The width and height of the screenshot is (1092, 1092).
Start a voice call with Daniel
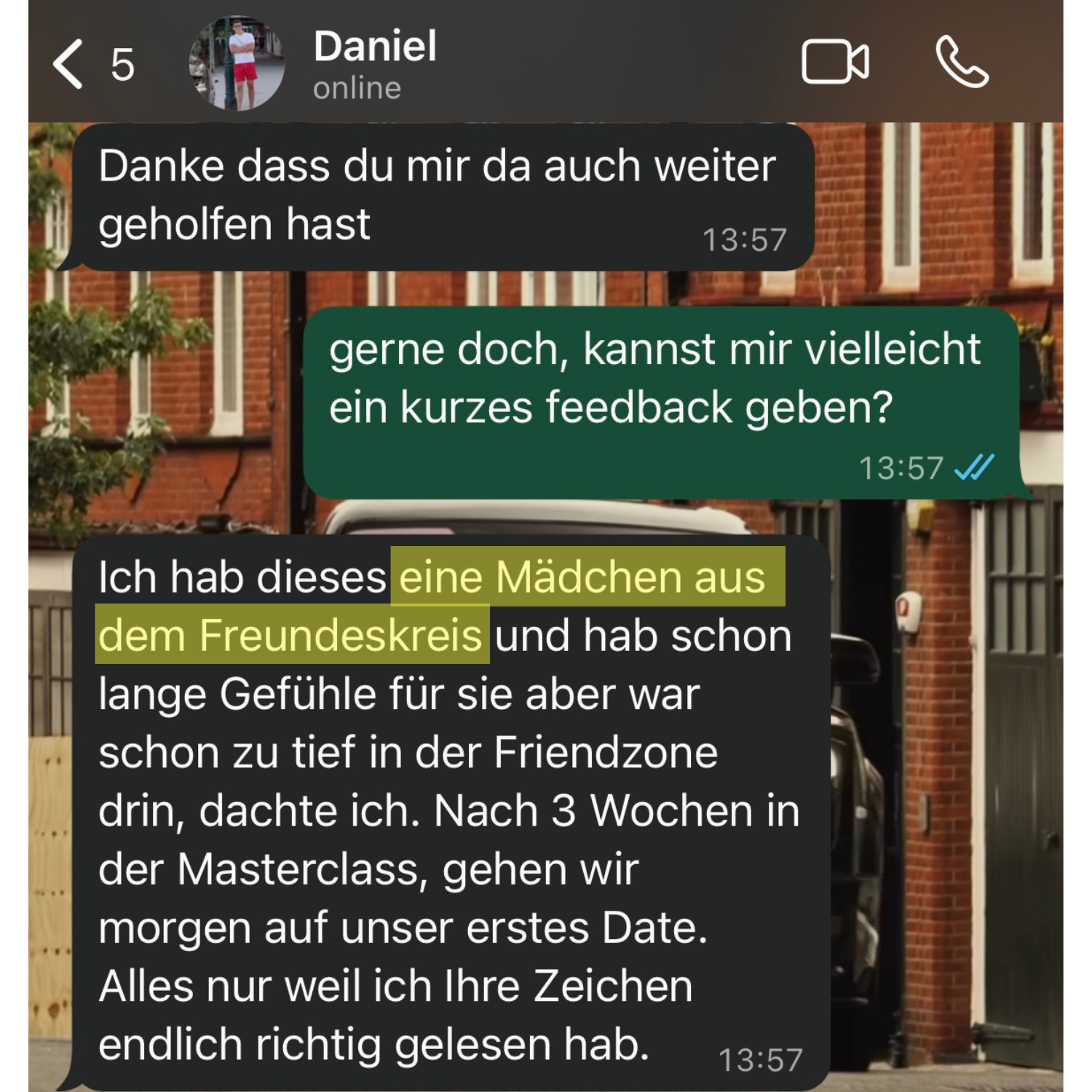click(x=961, y=63)
